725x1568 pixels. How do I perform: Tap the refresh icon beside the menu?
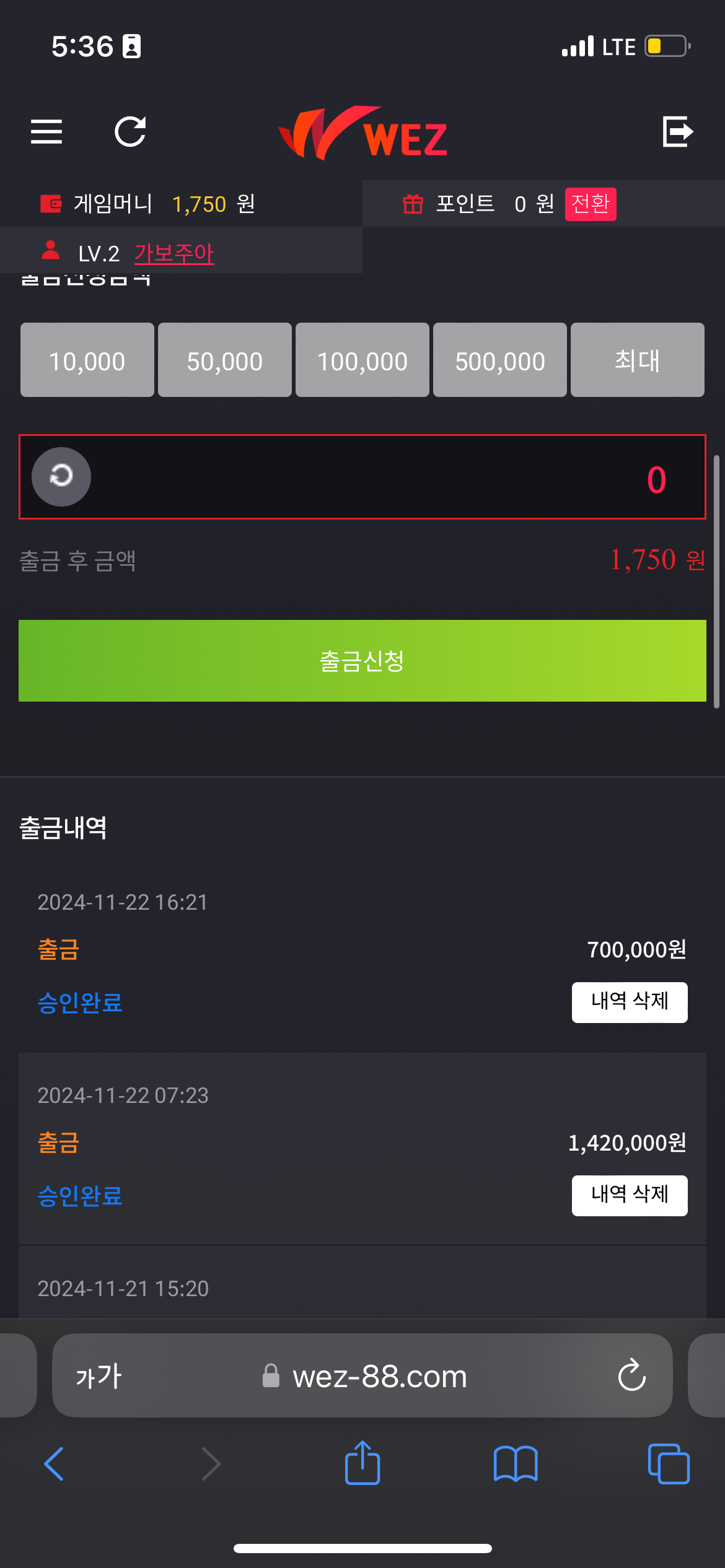click(130, 131)
